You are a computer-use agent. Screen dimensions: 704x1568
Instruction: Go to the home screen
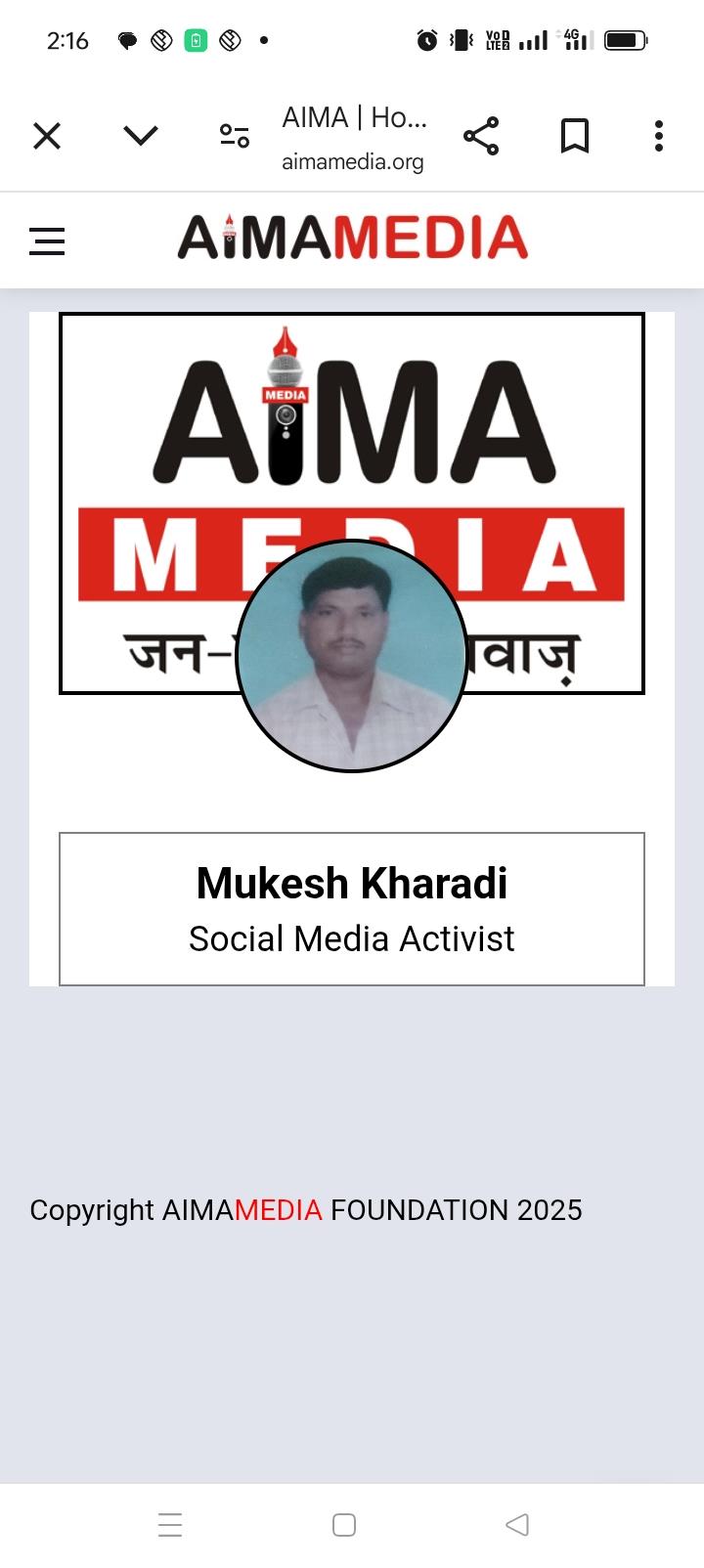[344, 1524]
